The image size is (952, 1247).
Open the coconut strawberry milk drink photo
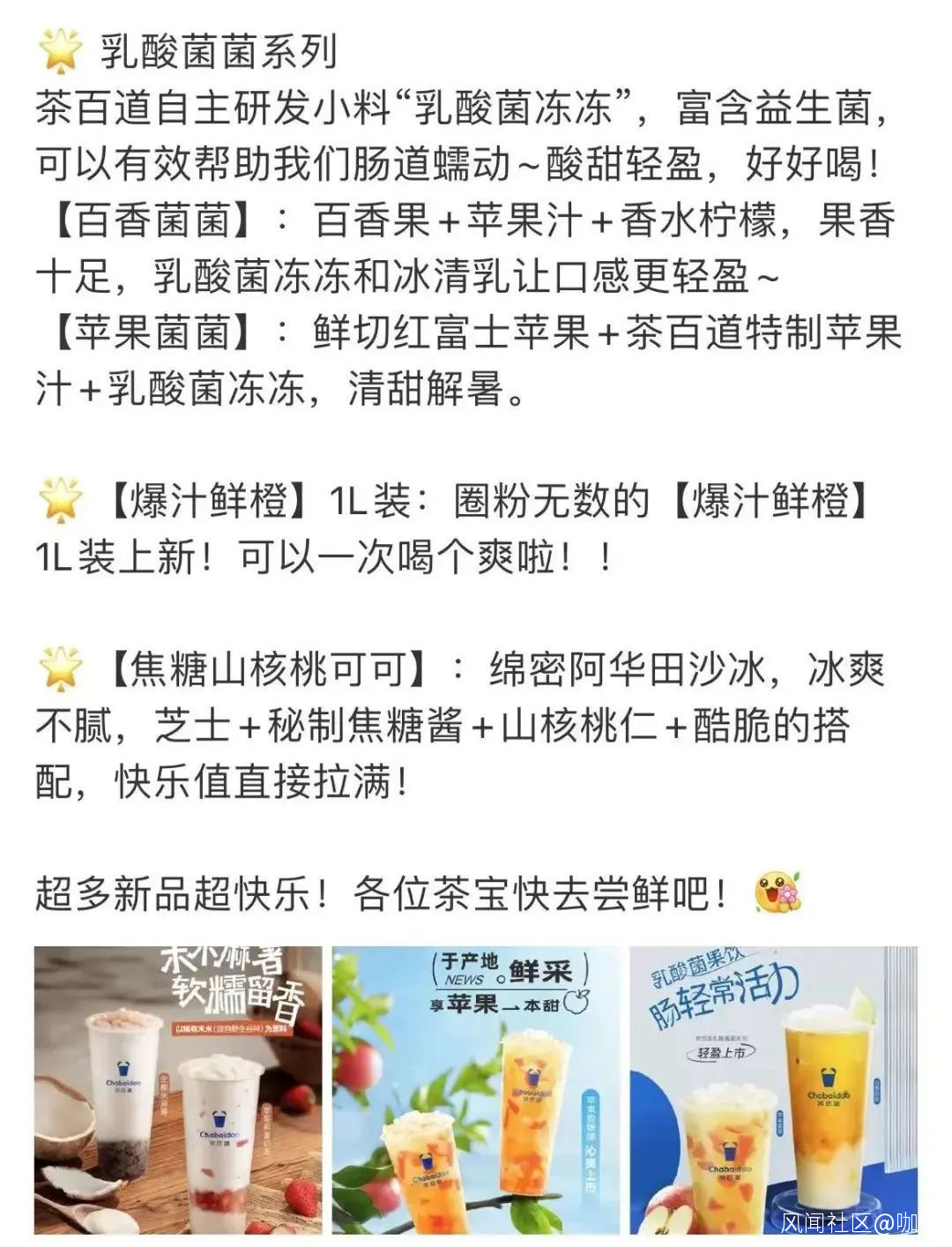click(179, 1090)
